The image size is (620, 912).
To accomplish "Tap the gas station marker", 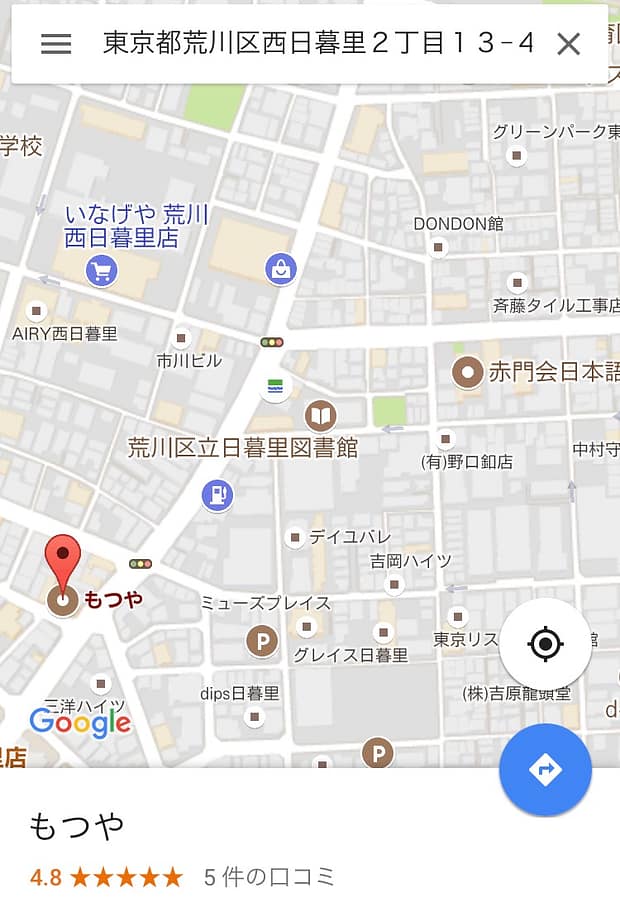I will (x=217, y=494).
